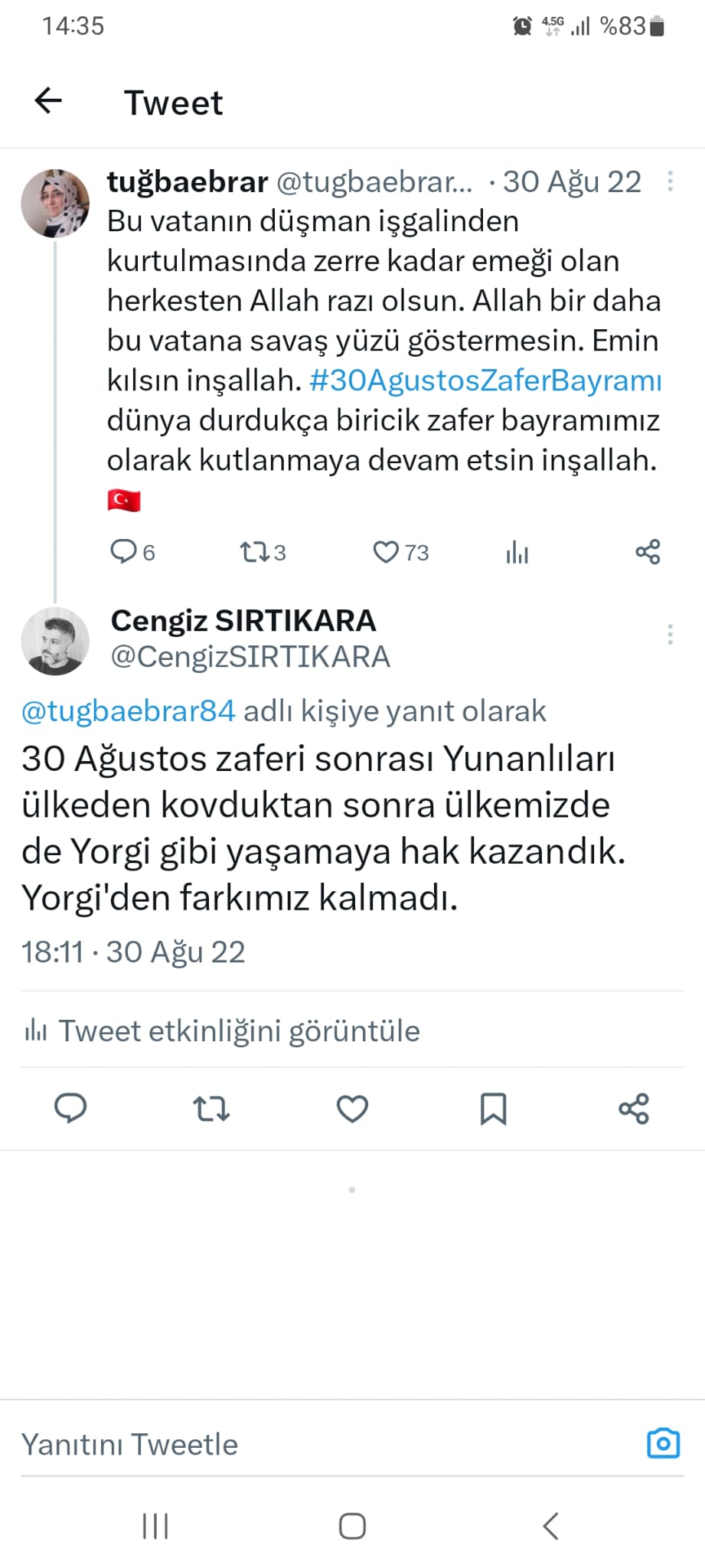Like Cengiz SIRTIKARA's tweet
Screen dimensions: 705x1568
click(352, 1108)
